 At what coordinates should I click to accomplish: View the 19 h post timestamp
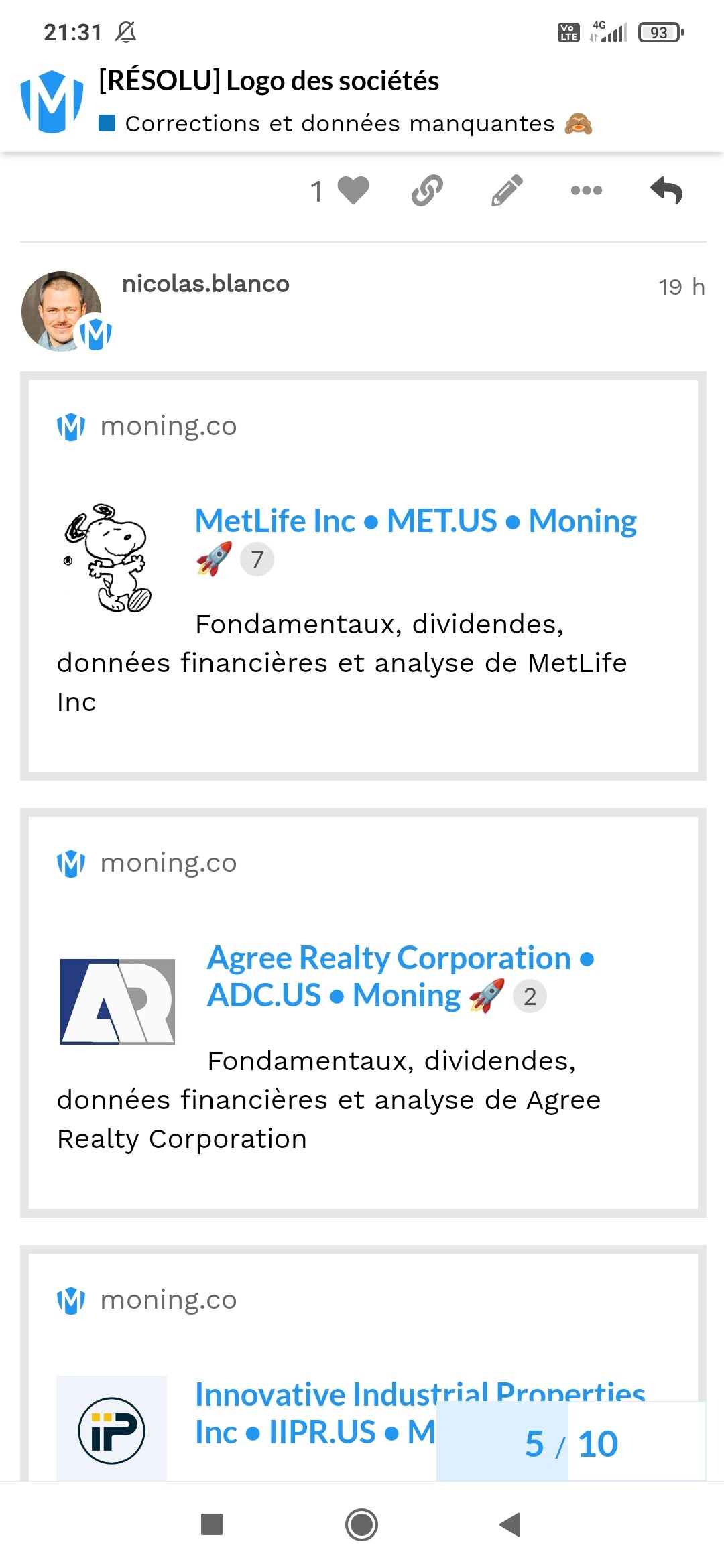(x=680, y=287)
